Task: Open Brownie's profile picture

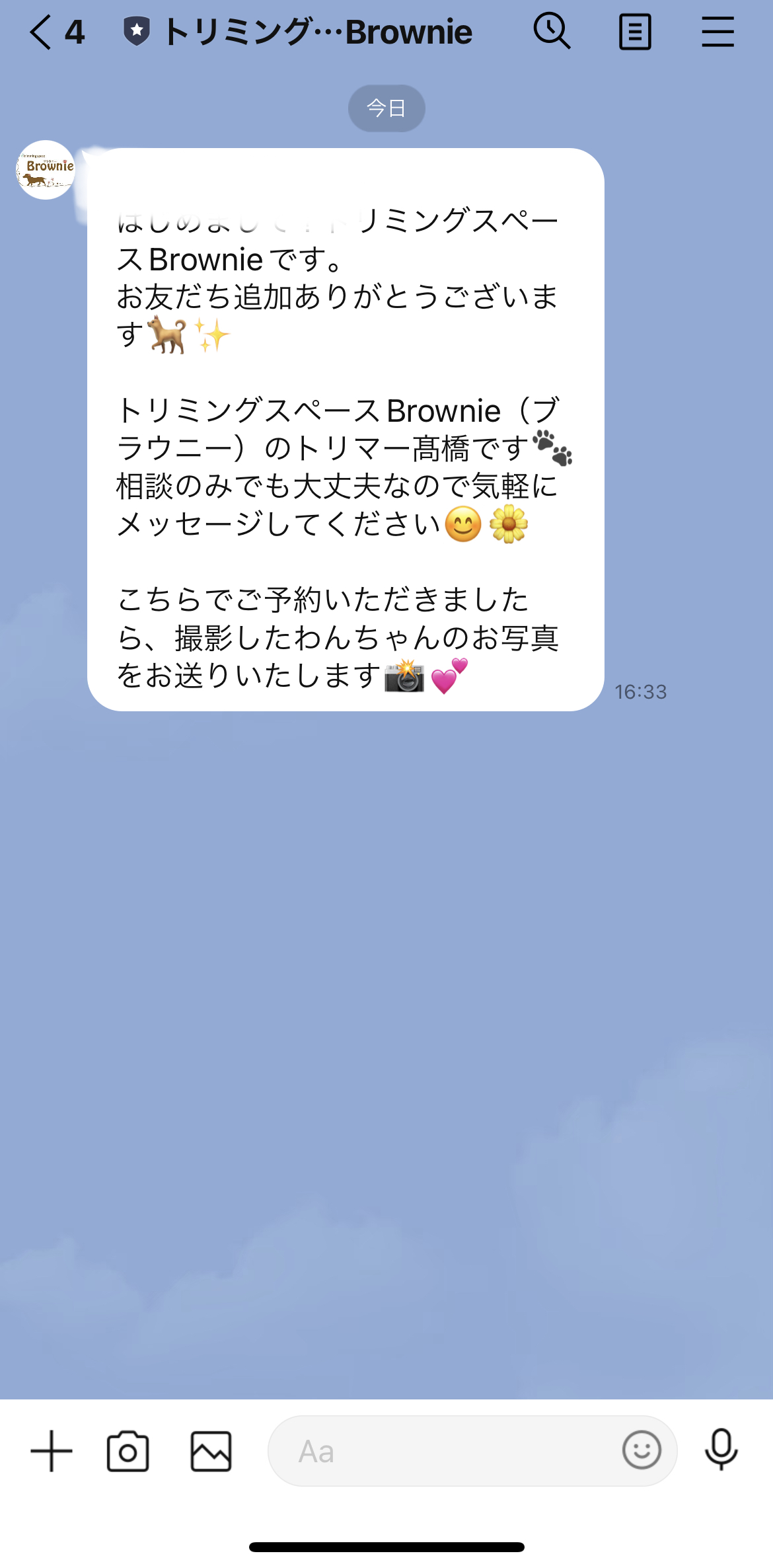Action: 46,170
